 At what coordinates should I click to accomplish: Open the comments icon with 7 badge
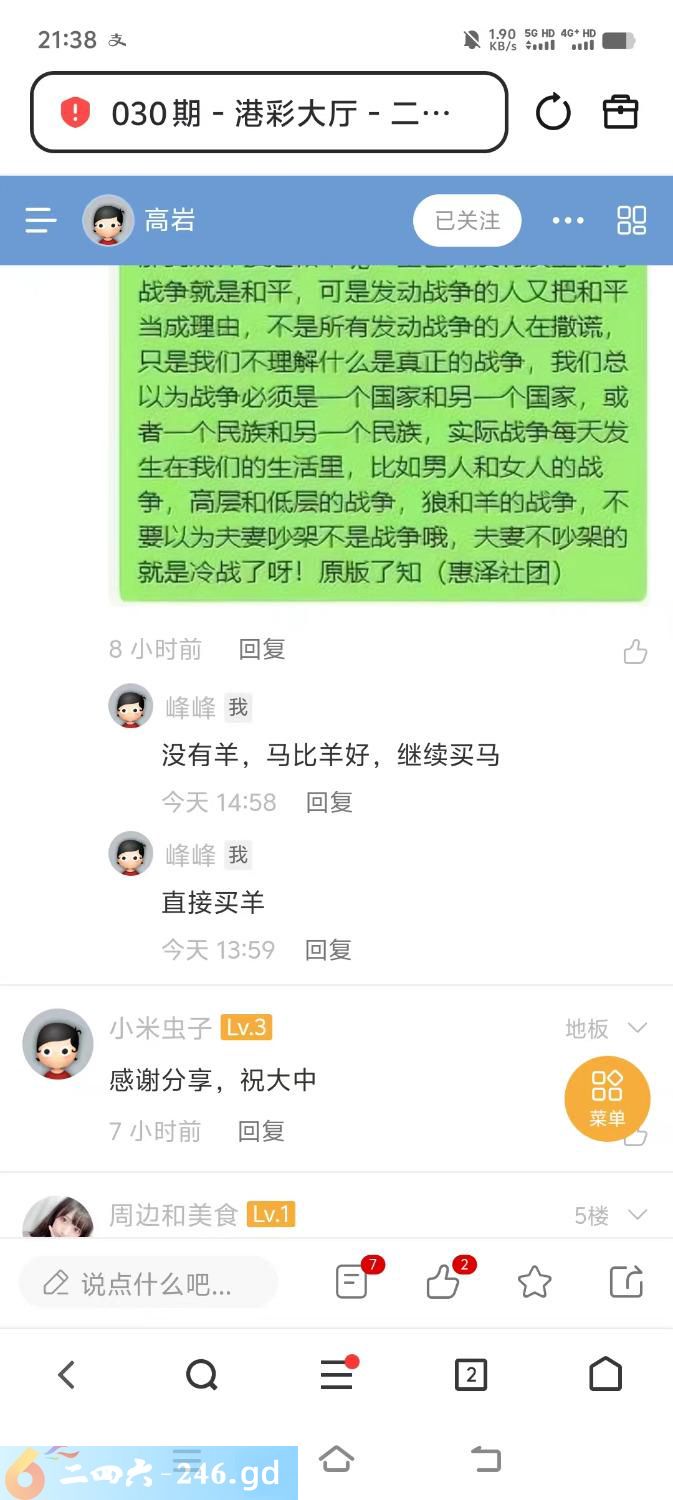point(353,1281)
